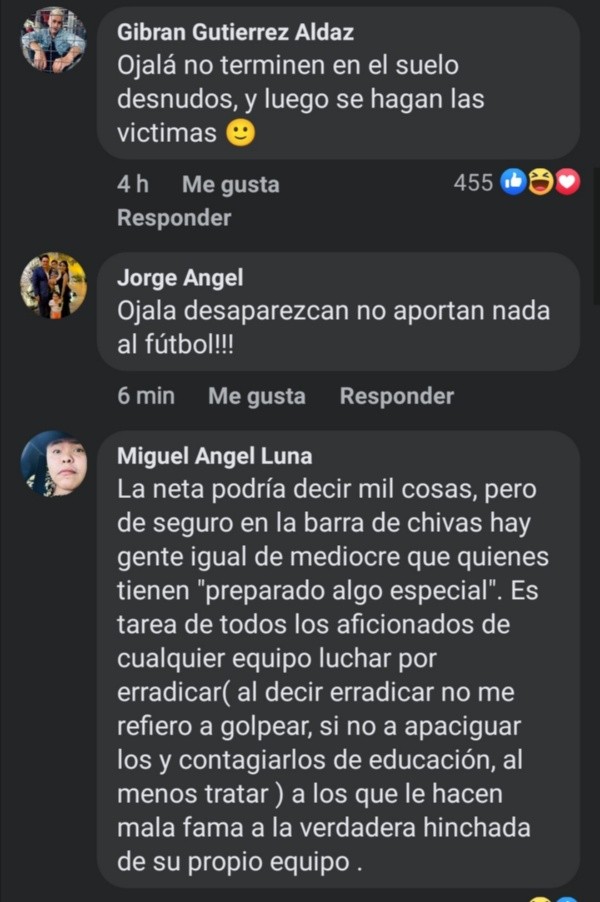Screen dimensions: 600x902
Task: Like Gibran Gutierrez Aldaz's comment
Action: click(x=230, y=184)
